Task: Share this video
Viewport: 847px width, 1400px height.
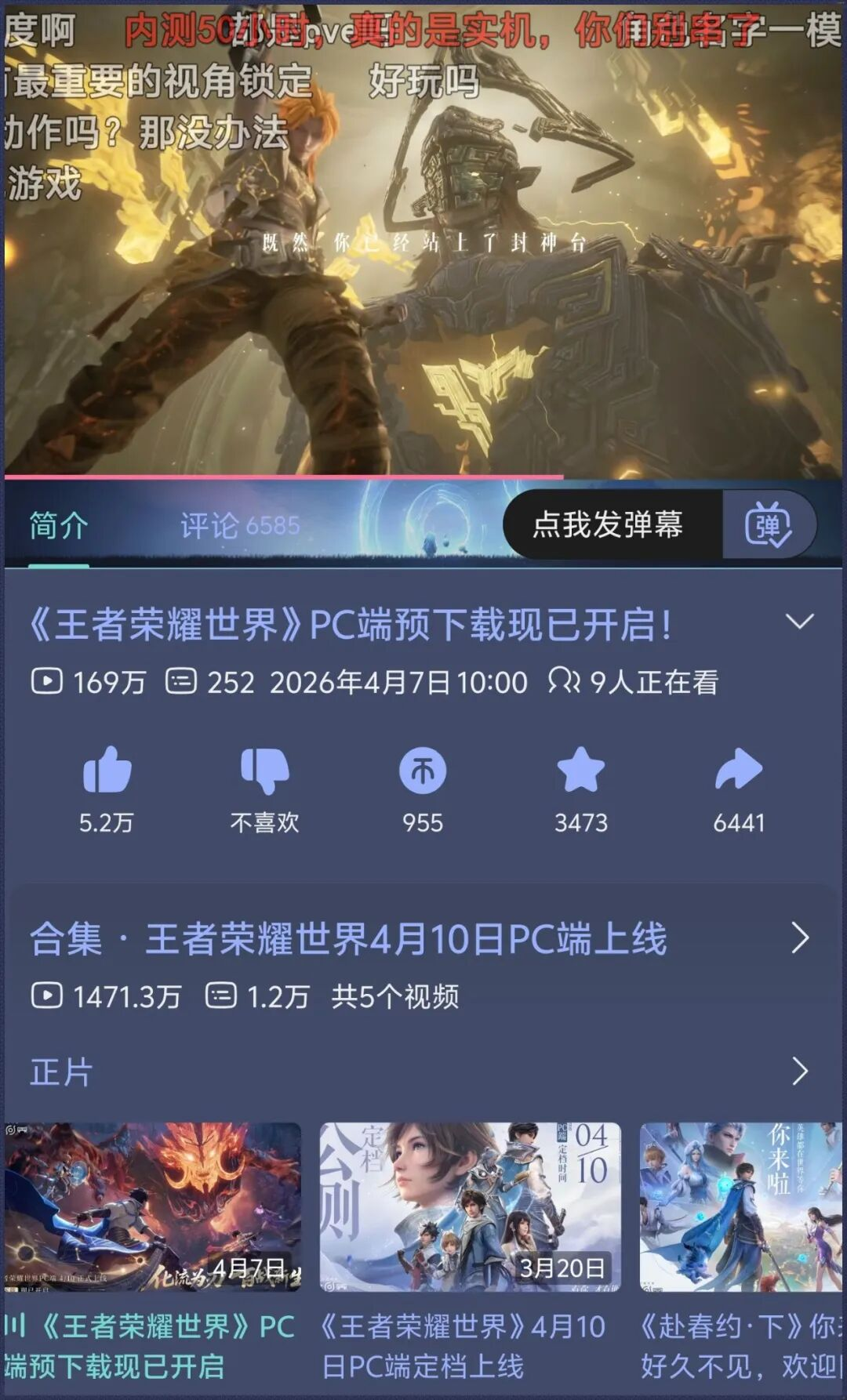Action: pyautogui.click(x=738, y=771)
